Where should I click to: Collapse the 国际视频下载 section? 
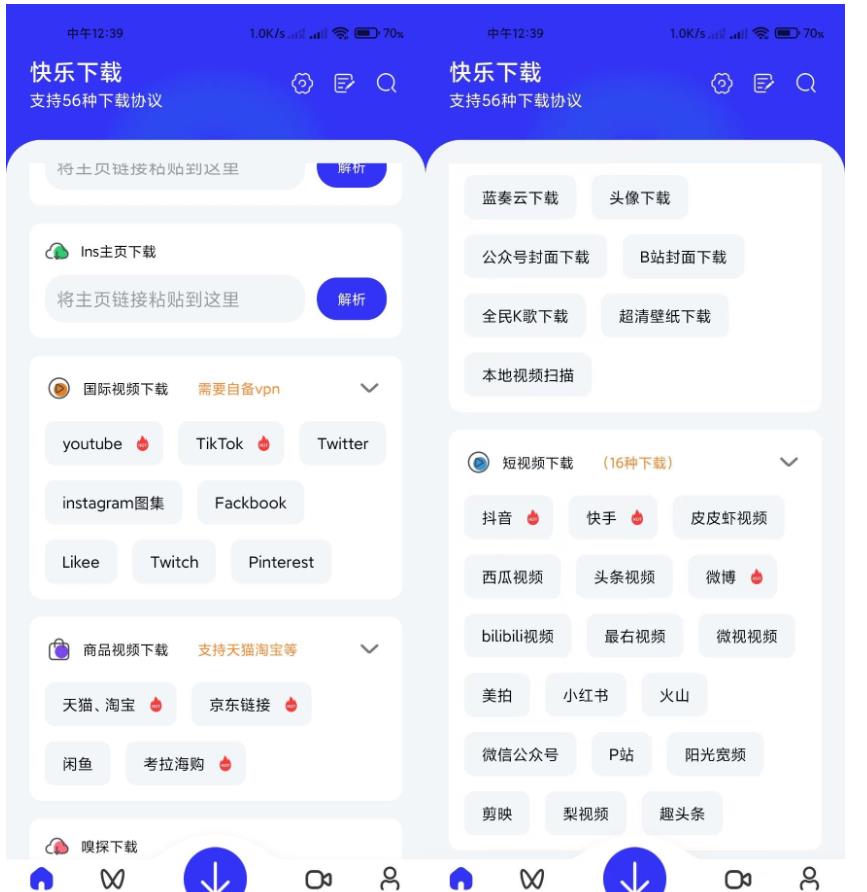tap(368, 388)
